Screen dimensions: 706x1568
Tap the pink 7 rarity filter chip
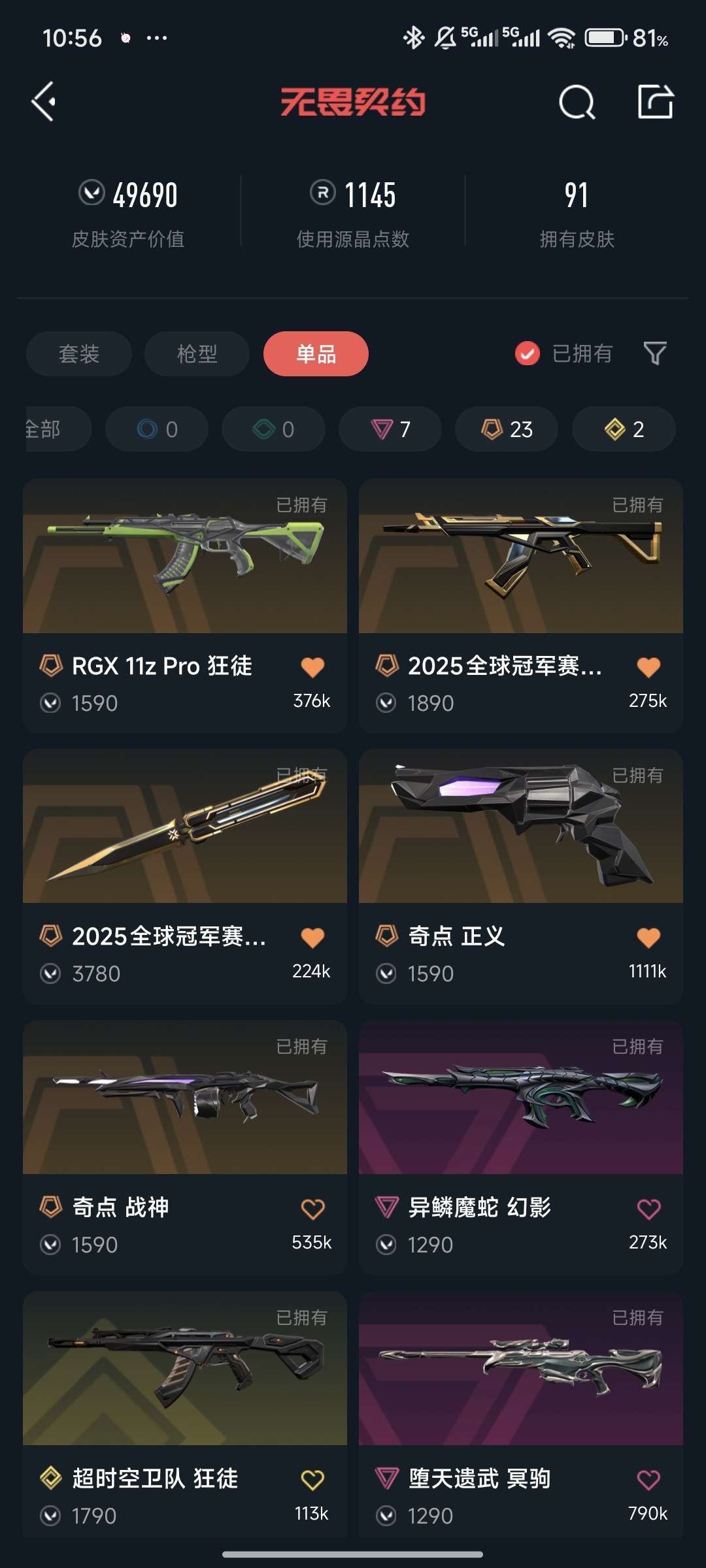pyautogui.click(x=390, y=429)
